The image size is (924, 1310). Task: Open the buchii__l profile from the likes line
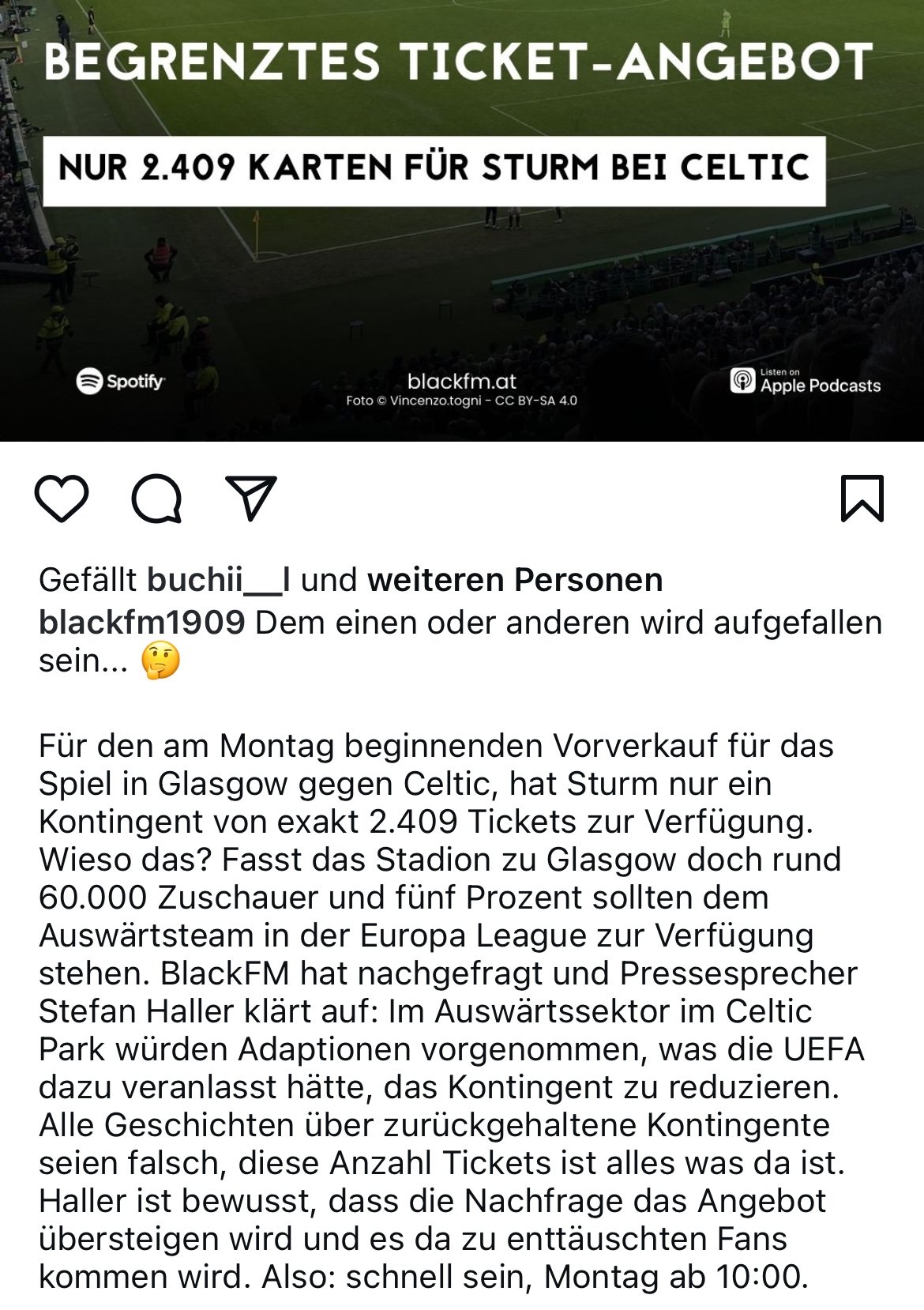coord(218,580)
